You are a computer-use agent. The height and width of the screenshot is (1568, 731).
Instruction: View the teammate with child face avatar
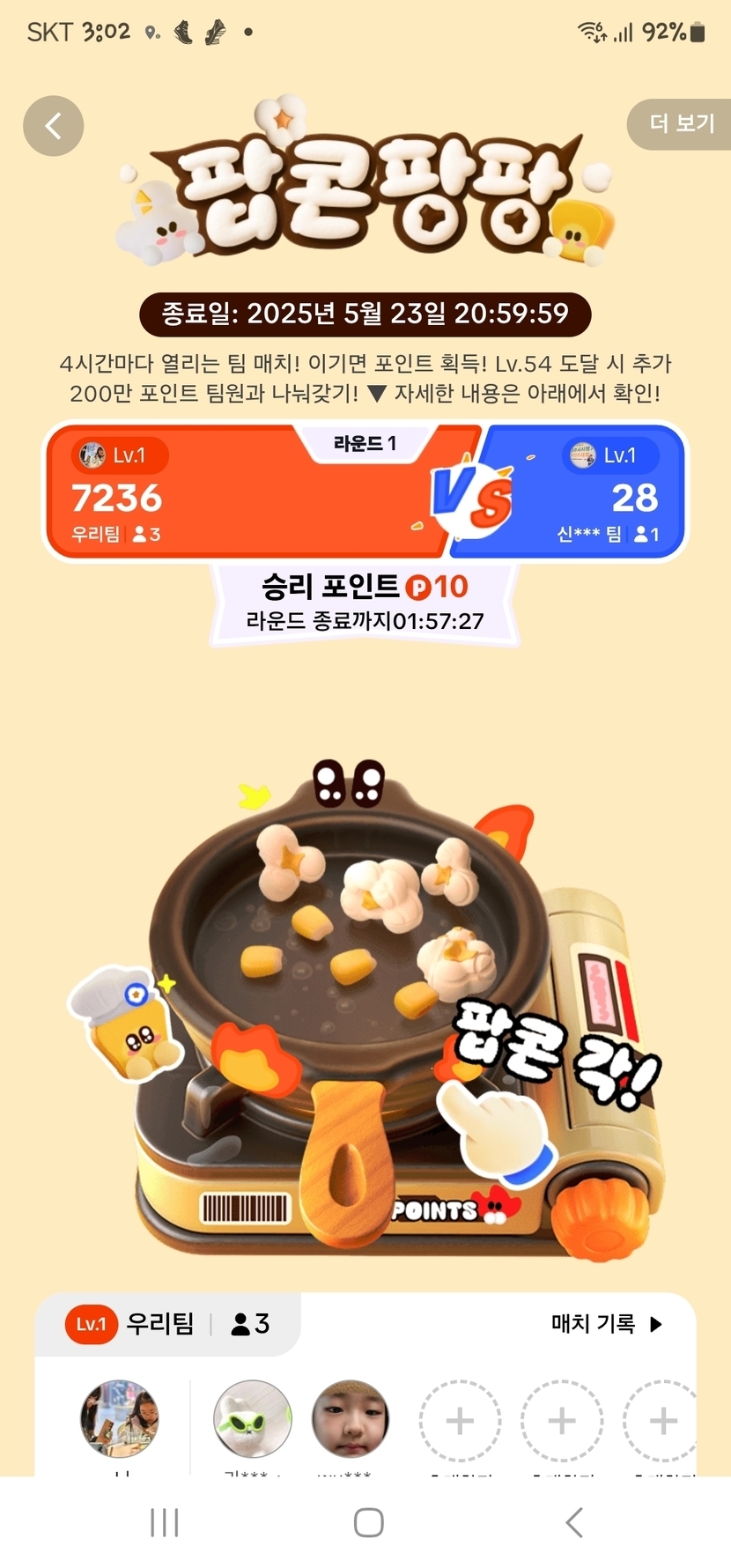pyautogui.click(x=351, y=1419)
